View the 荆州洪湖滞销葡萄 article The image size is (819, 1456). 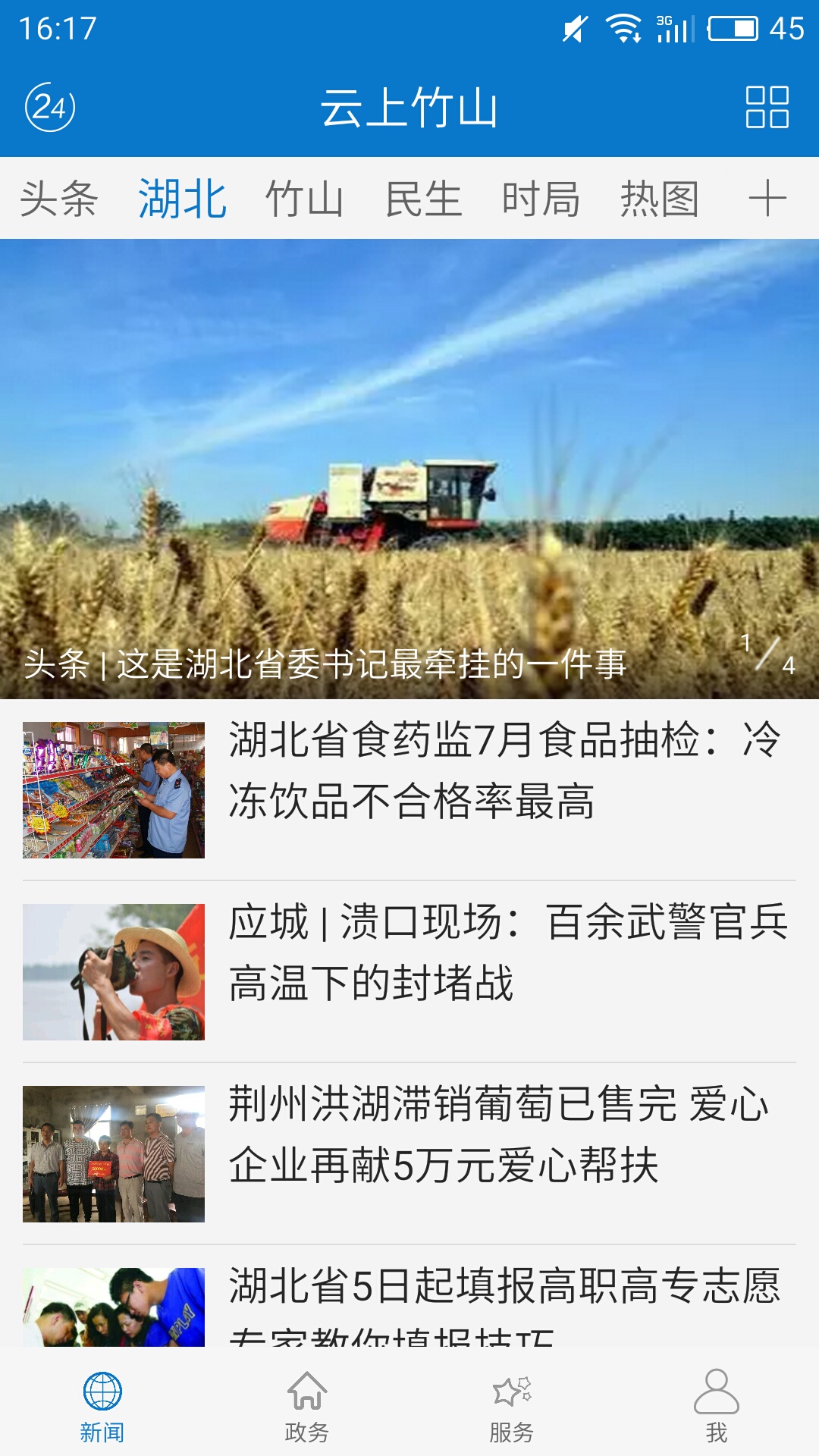tap(409, 1153)
